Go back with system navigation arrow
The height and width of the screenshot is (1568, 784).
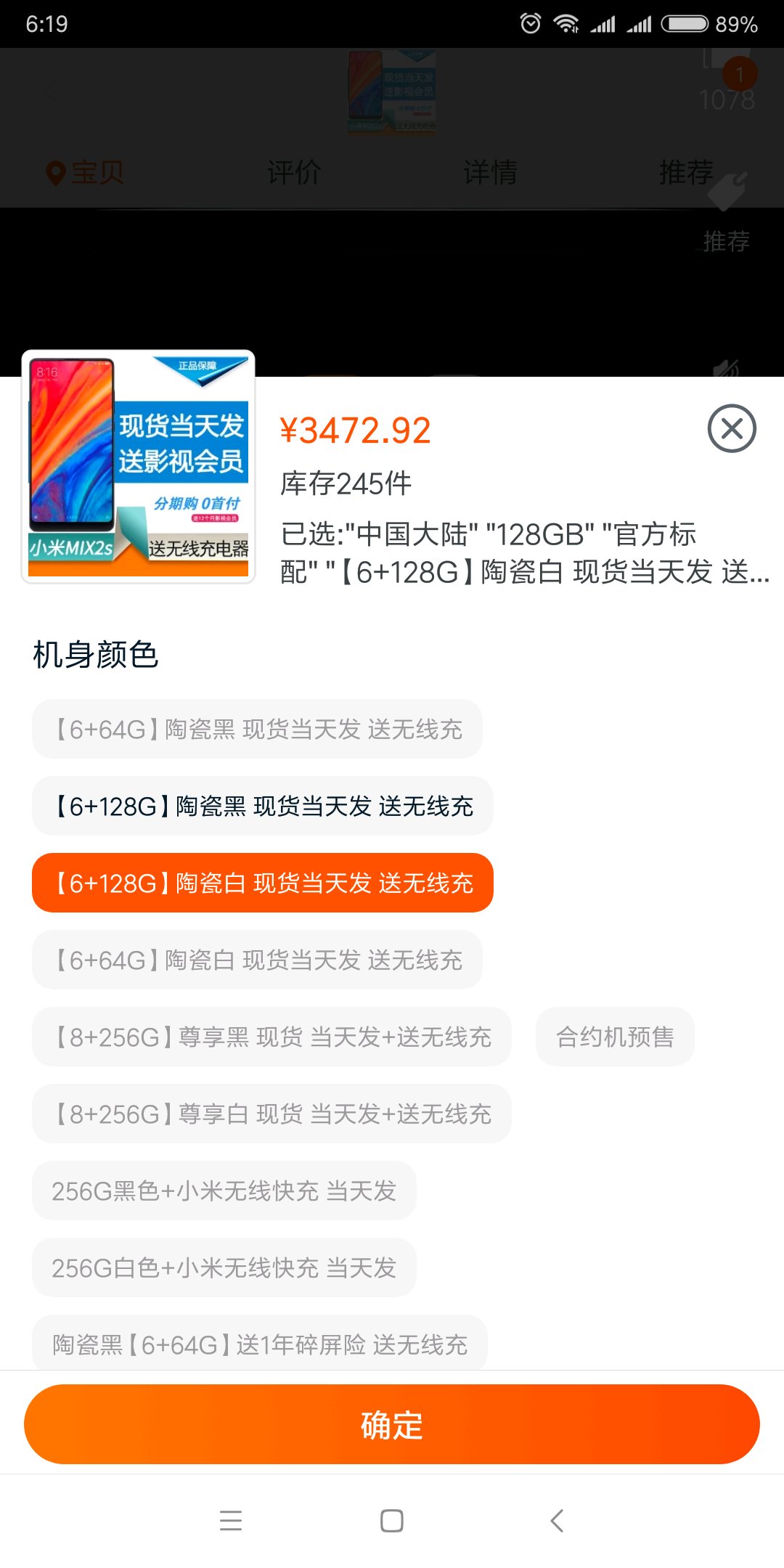coord(557,1520)
